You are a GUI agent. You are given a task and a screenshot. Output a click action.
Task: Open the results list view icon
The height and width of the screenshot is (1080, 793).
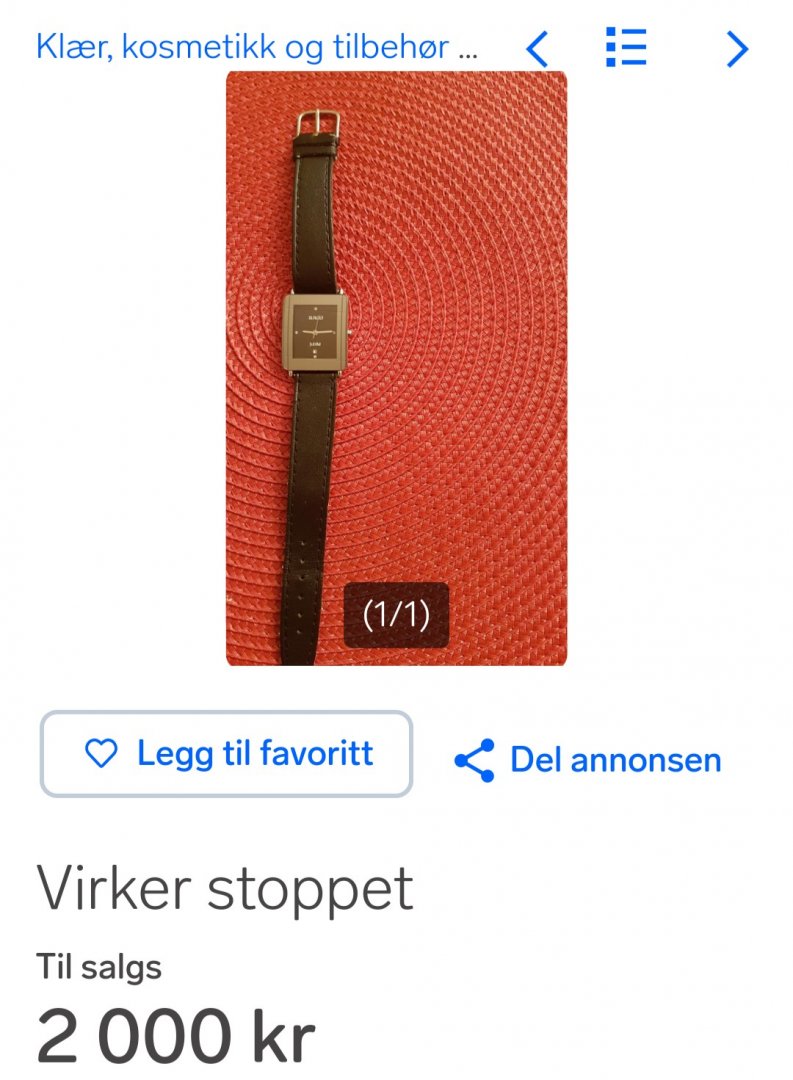pos(626,47)
